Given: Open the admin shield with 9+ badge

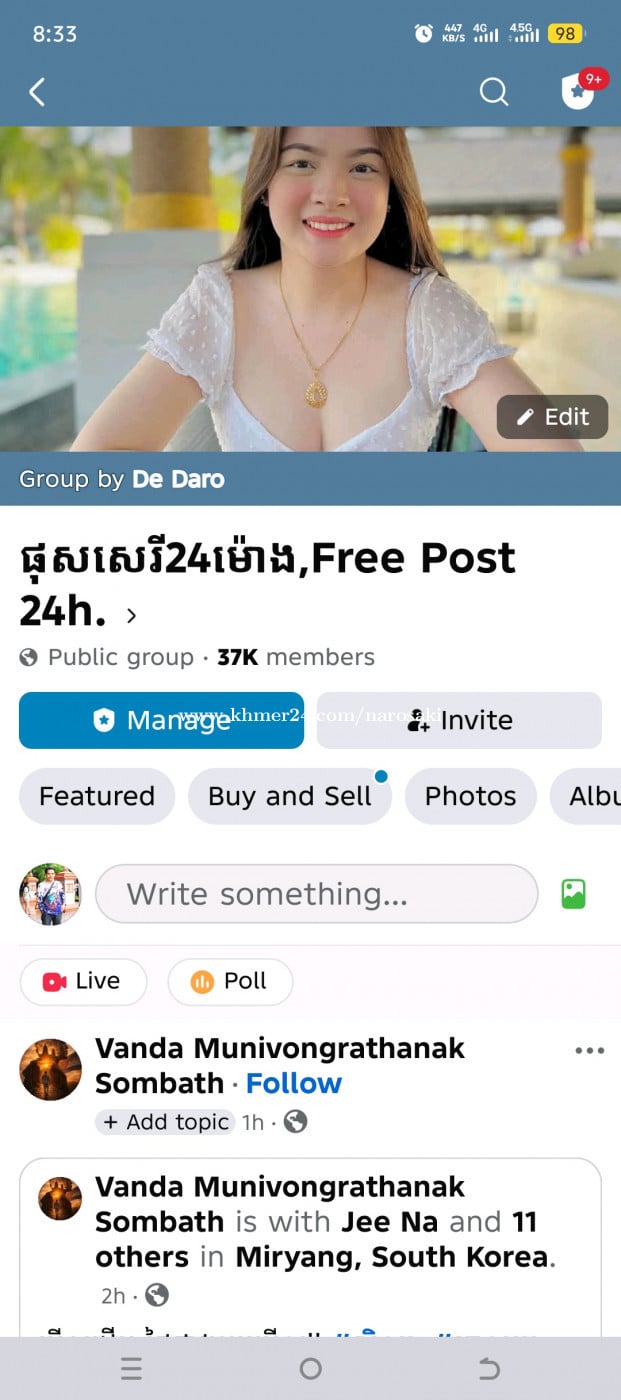Looking at the screenshot, I should point(578,92).
